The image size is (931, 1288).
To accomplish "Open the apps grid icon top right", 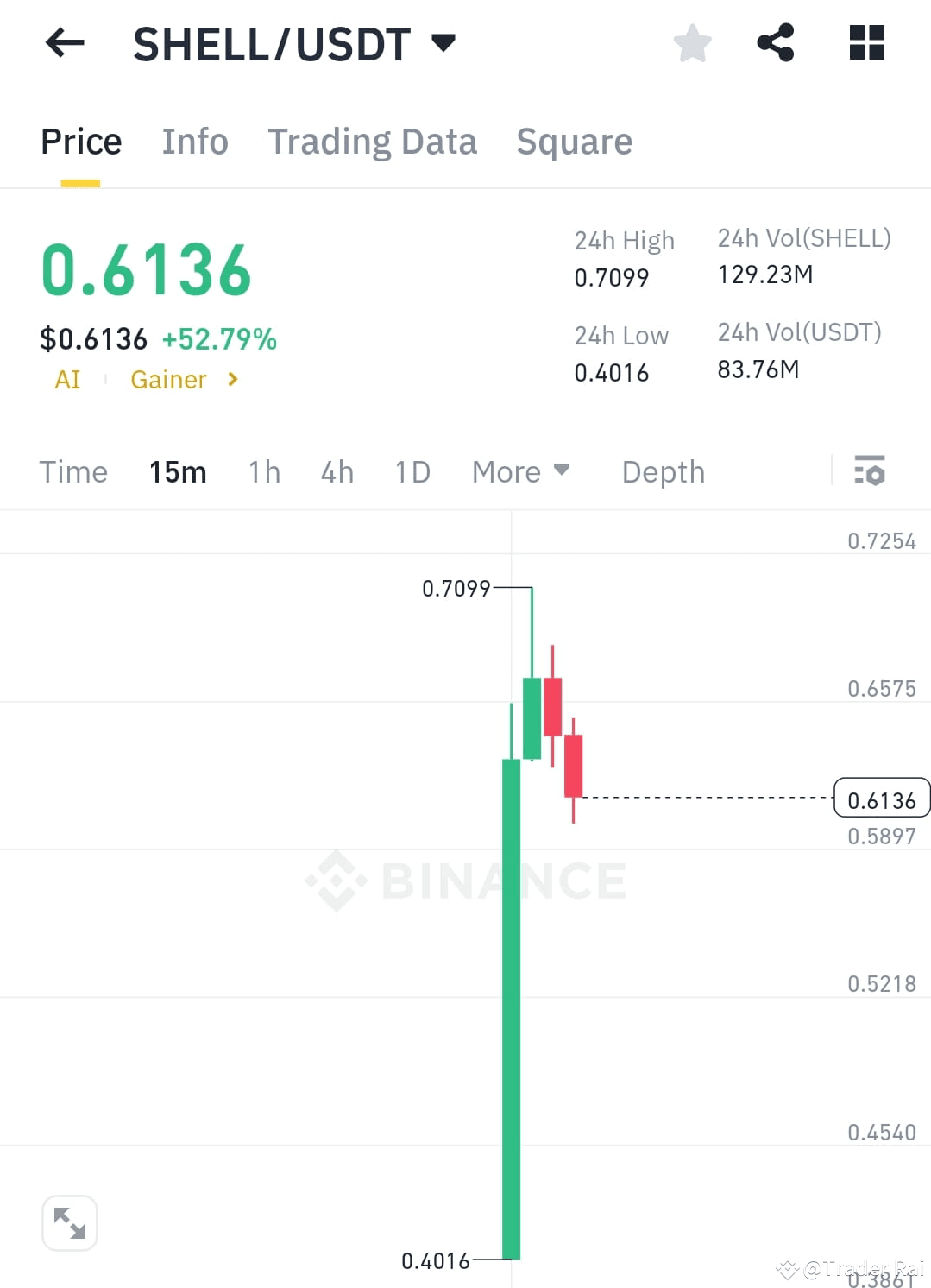I will pos(865,41).
